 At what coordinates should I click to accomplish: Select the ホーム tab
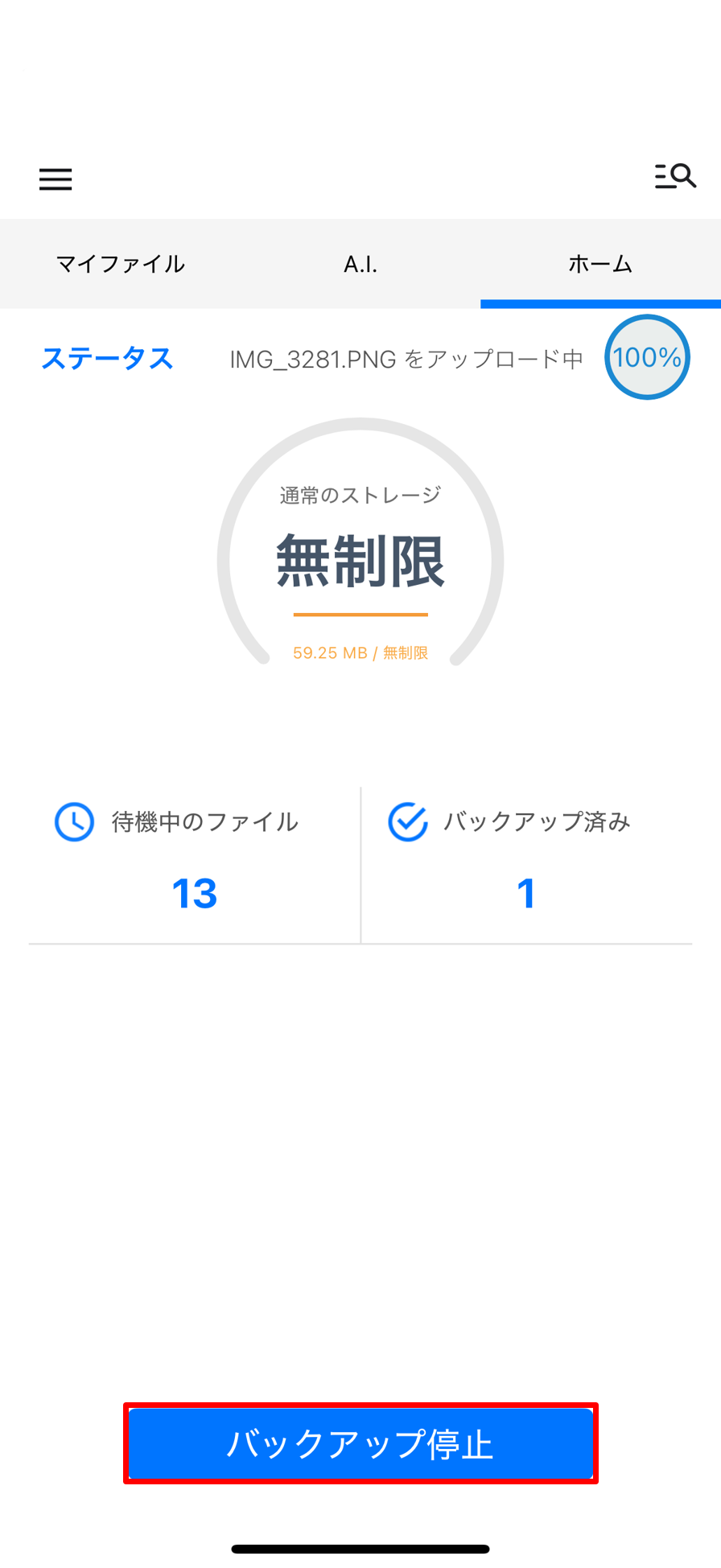[x=600, y=263]
